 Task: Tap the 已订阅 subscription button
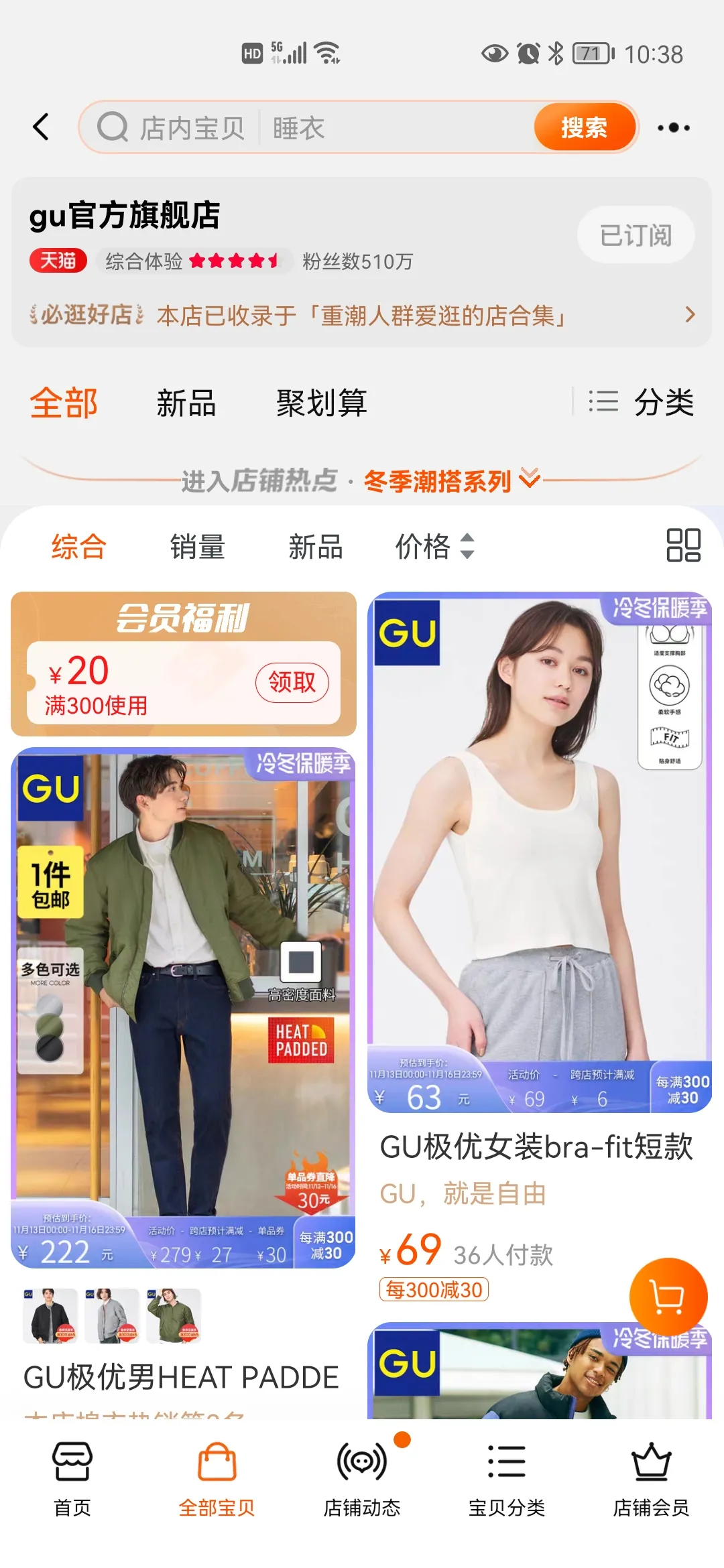pyautogui.click(x=635, y=235)
